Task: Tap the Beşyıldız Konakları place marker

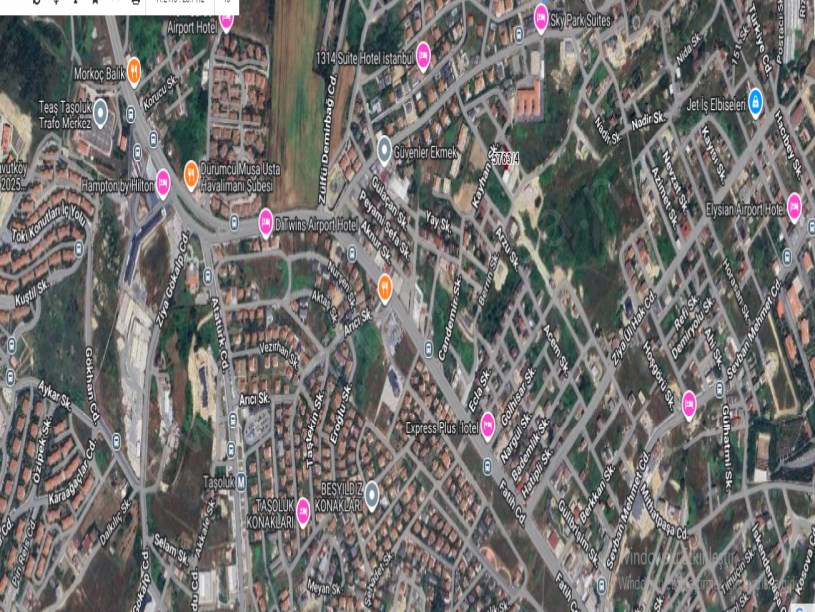Action: tap(371, 494)
